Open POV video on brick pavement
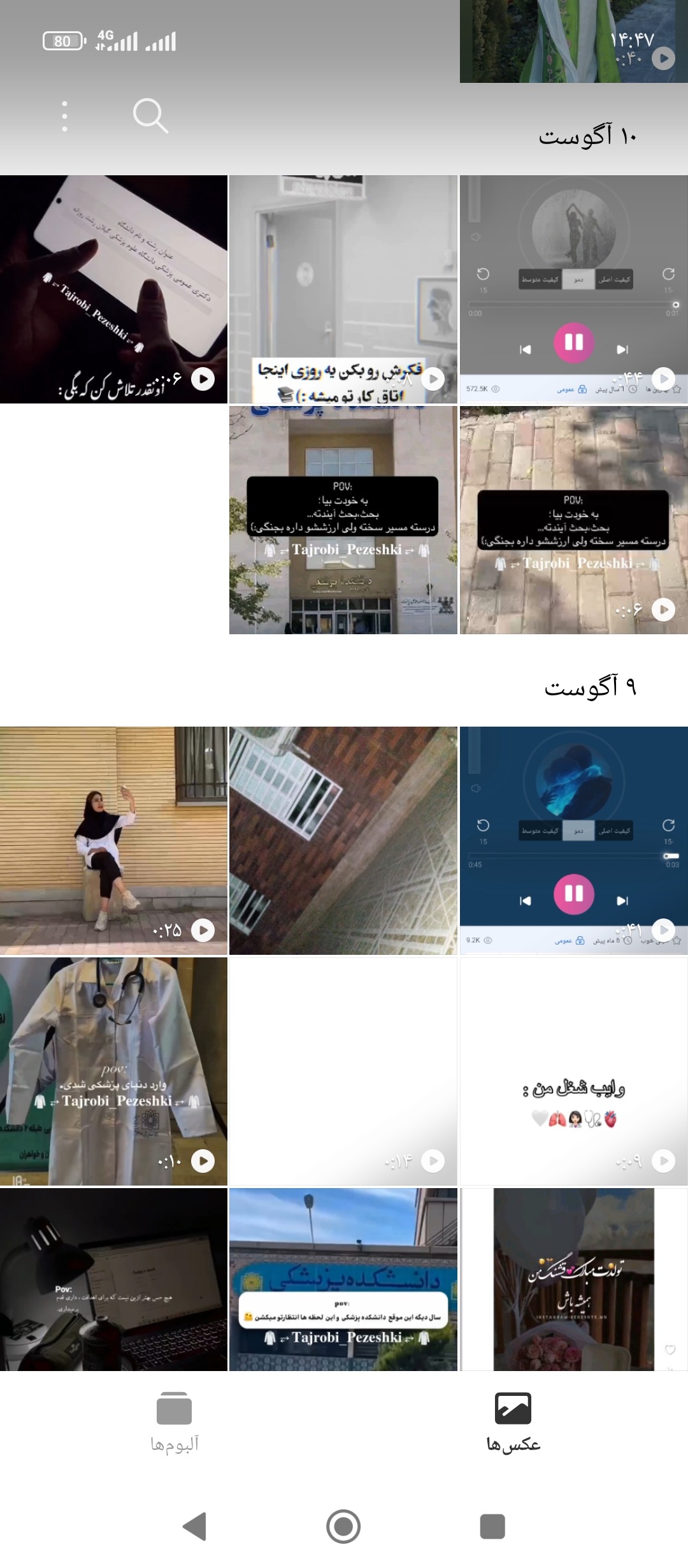Viewport: 688px width, 1568px height. 574,520
